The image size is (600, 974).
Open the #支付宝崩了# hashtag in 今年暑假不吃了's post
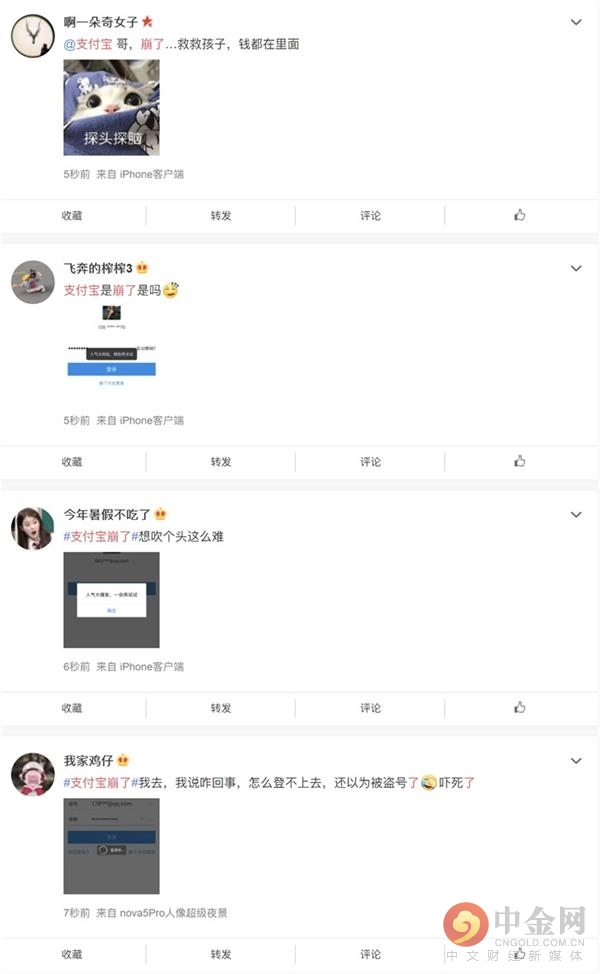tap(98, 536)
